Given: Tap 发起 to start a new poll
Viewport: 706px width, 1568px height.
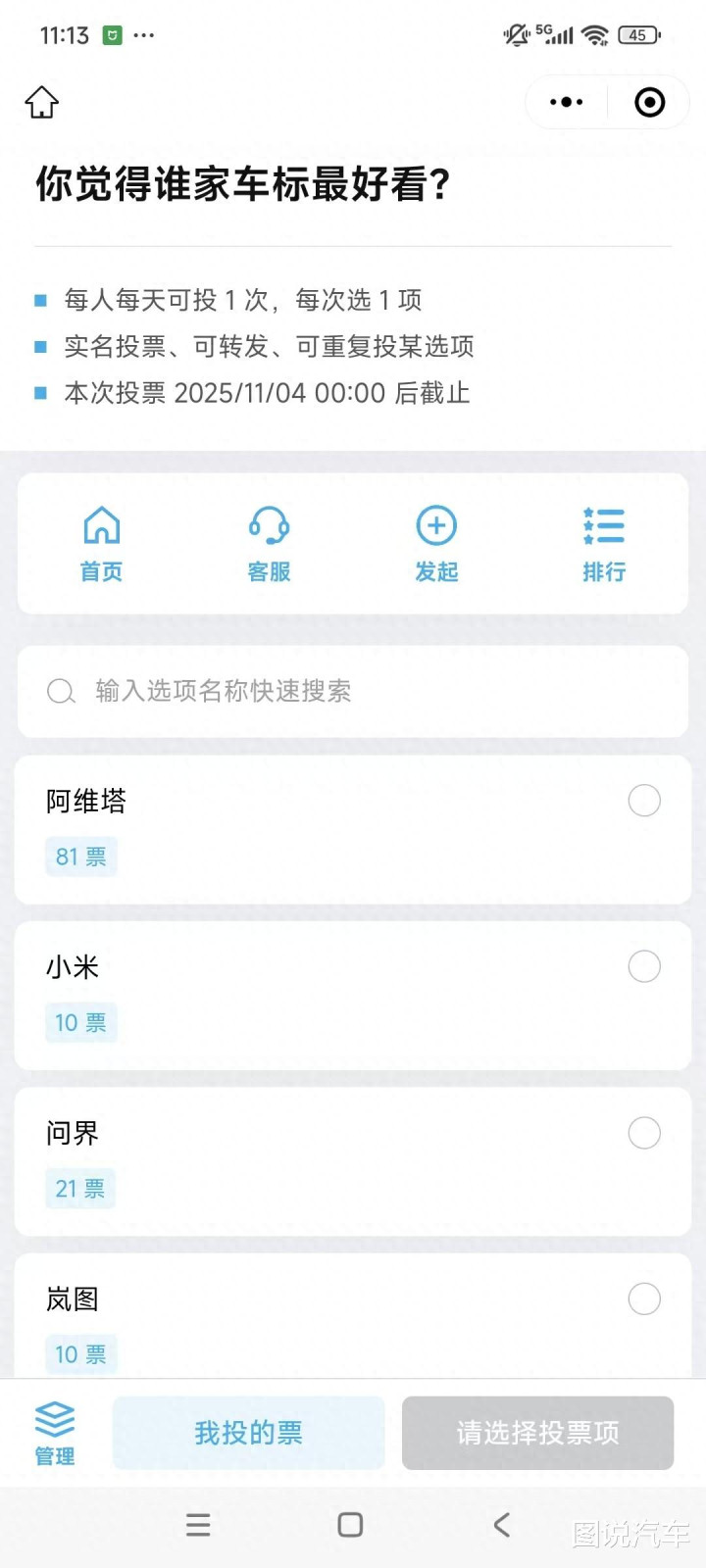Looking at the screenshot, I should (436, 544).
